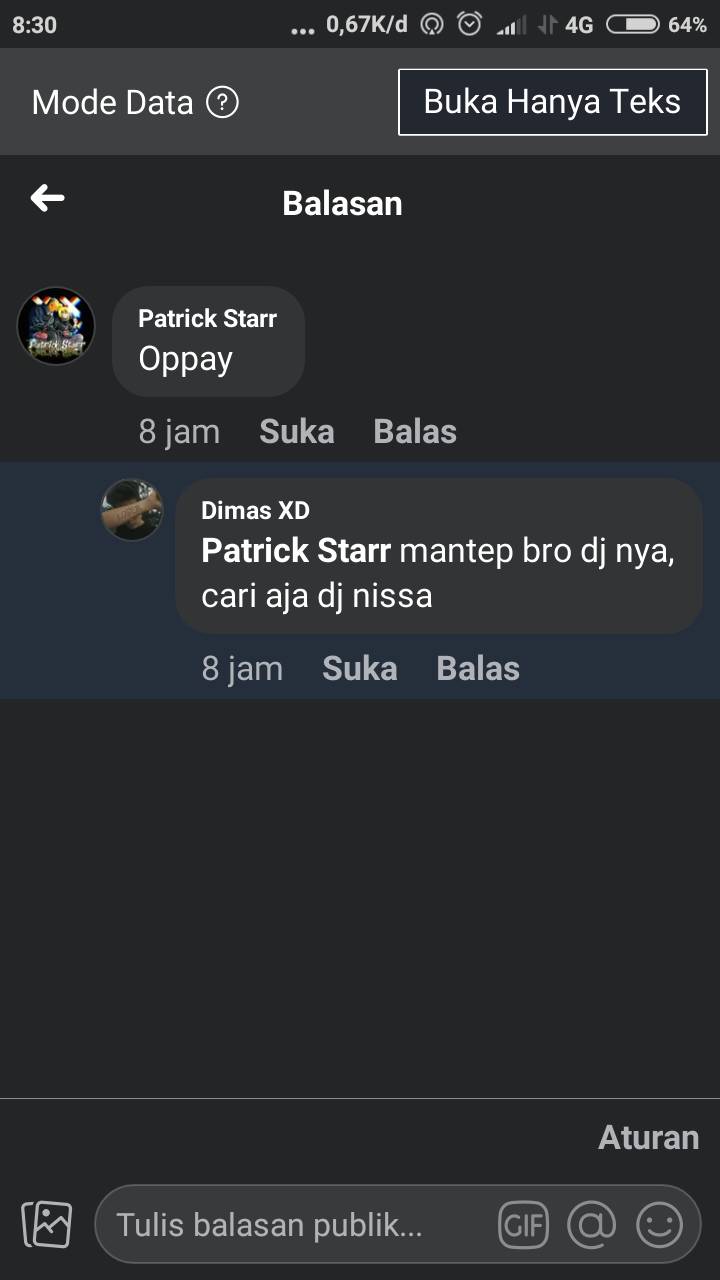
Task: Open Dimas XD's profile picture
Action: pos(132,510)
